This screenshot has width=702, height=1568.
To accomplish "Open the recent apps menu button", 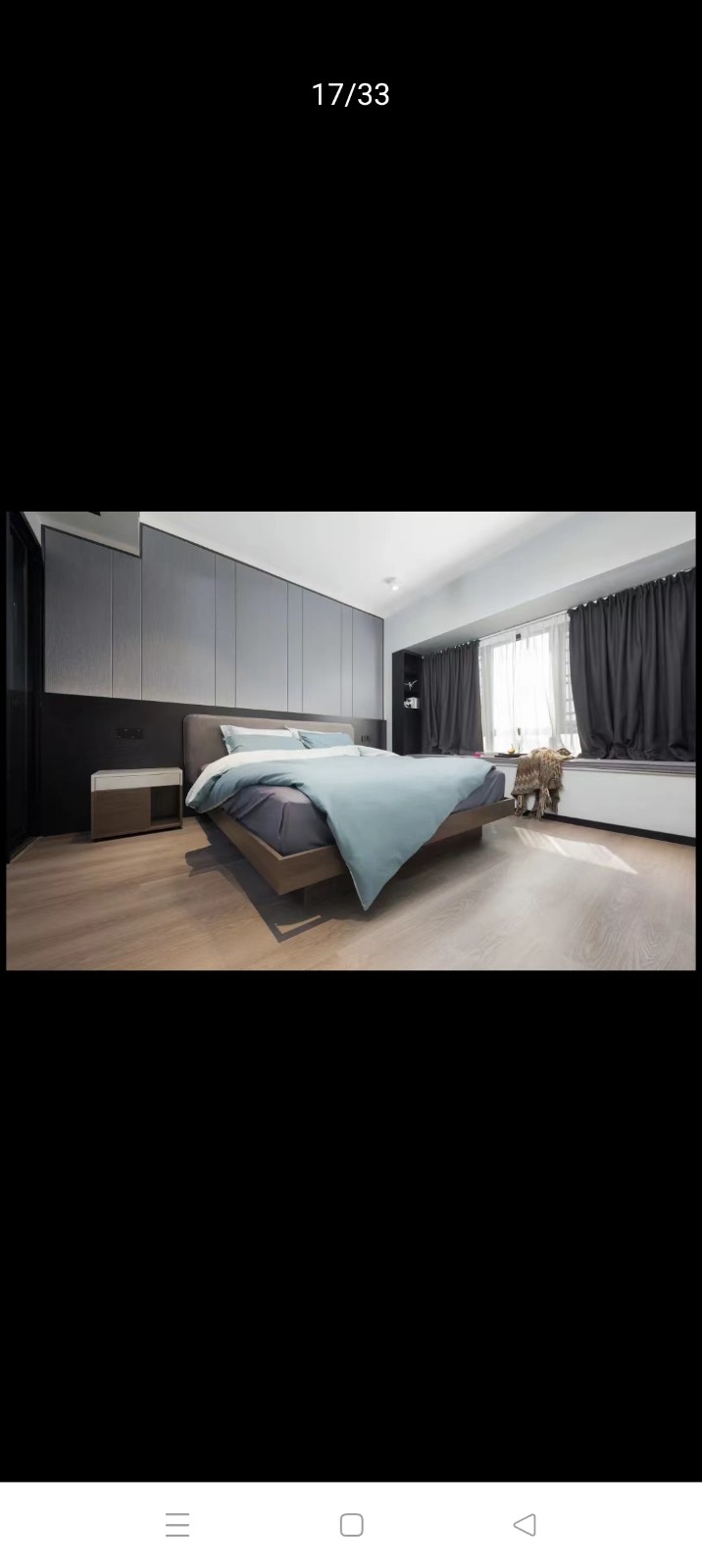I will [177, 1525].
